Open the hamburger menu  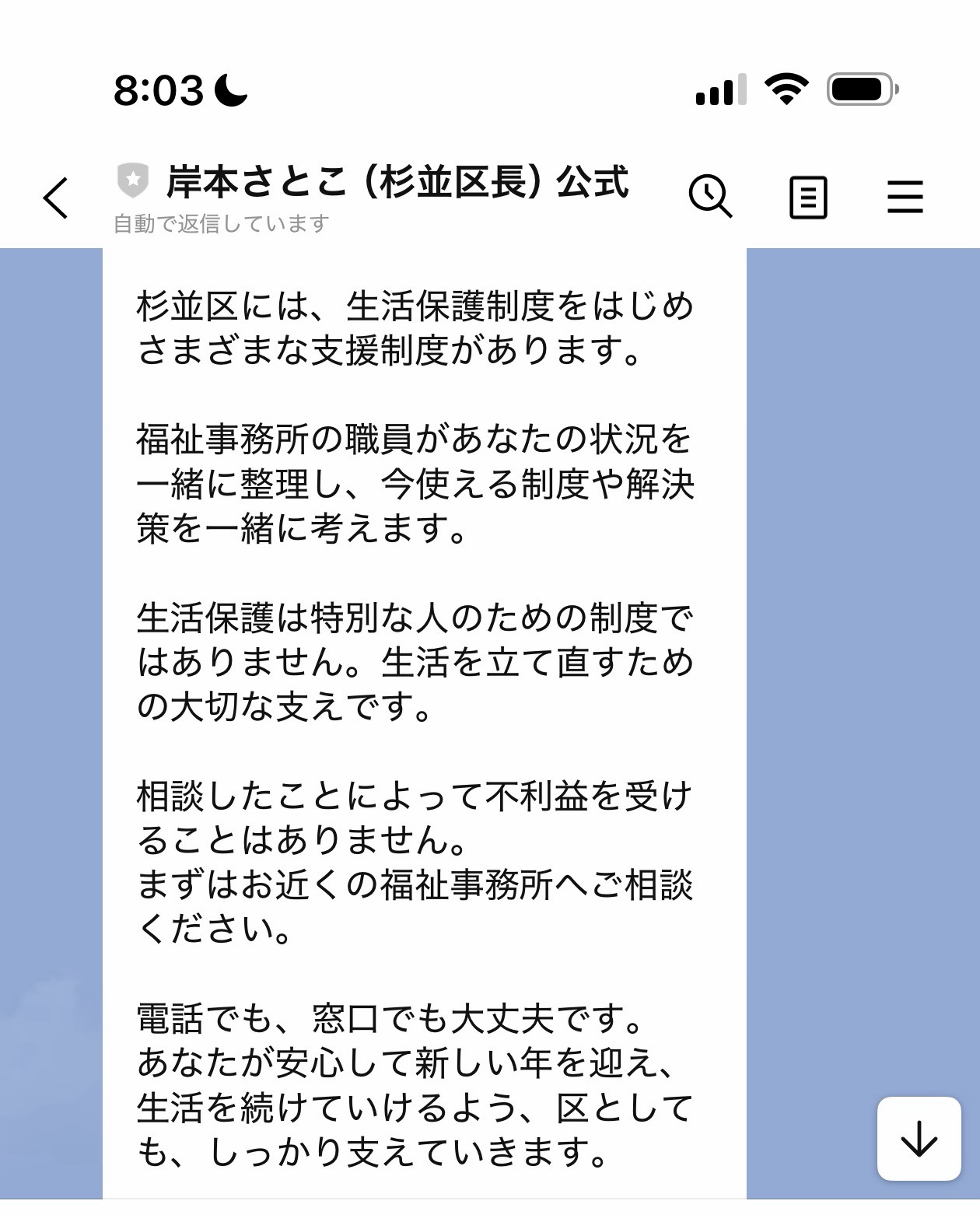(x=905, y=197)
